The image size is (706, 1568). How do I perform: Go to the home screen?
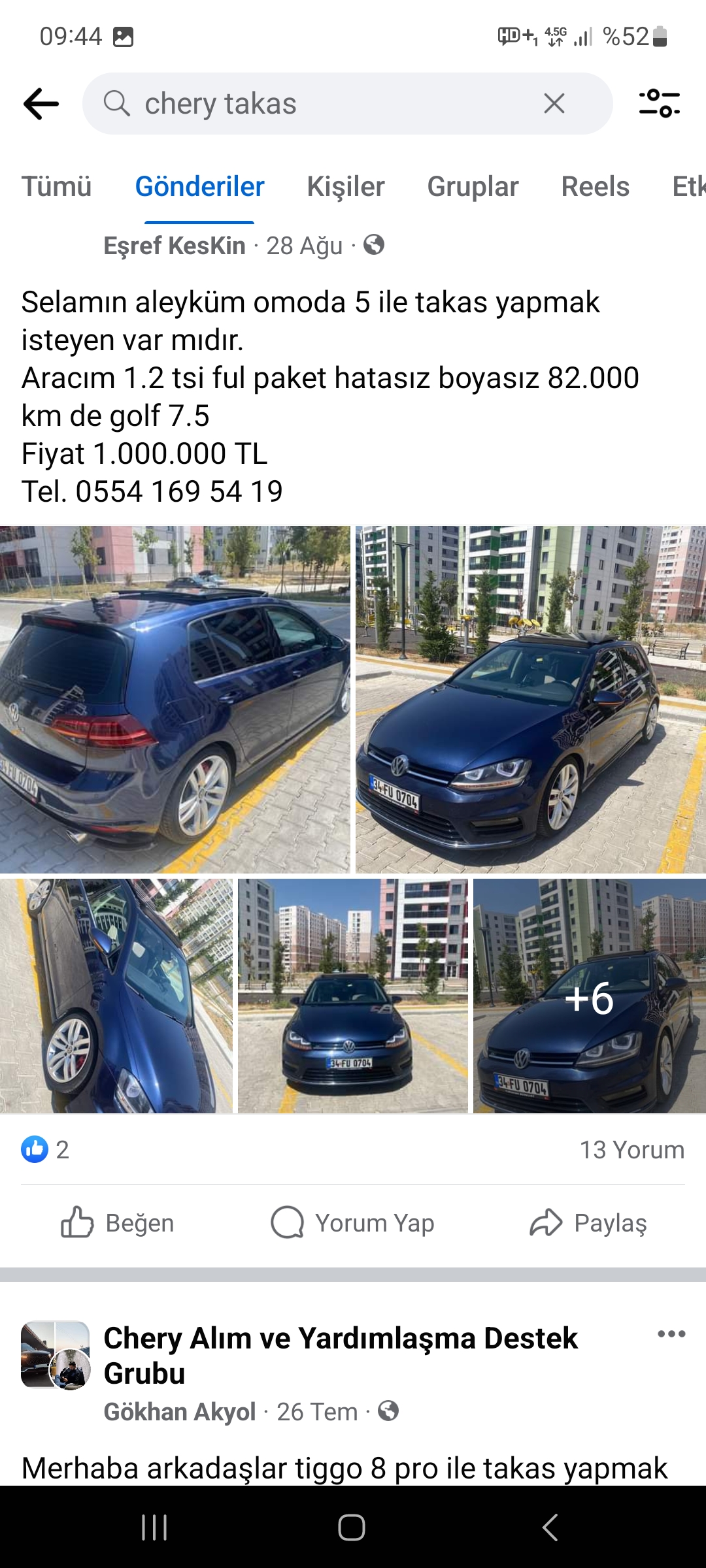click(x=352, y=1527)
